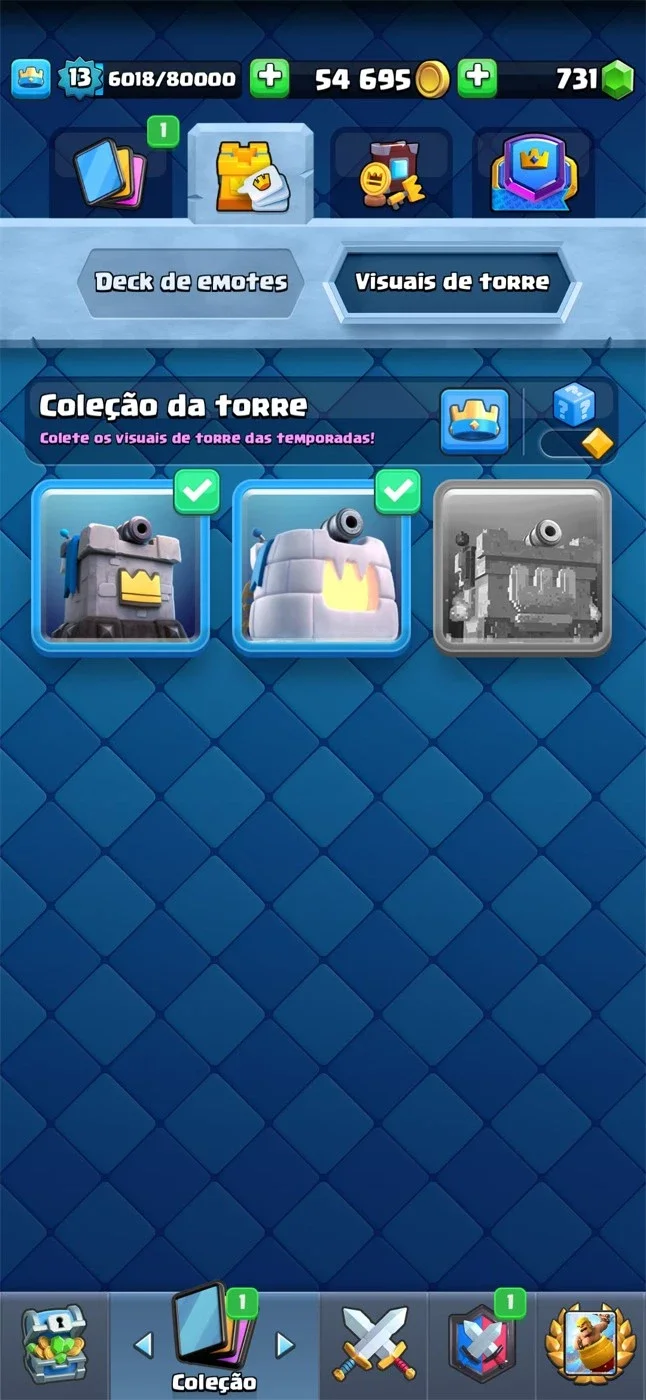Open the events laurel tab

tap(591, 1345)
